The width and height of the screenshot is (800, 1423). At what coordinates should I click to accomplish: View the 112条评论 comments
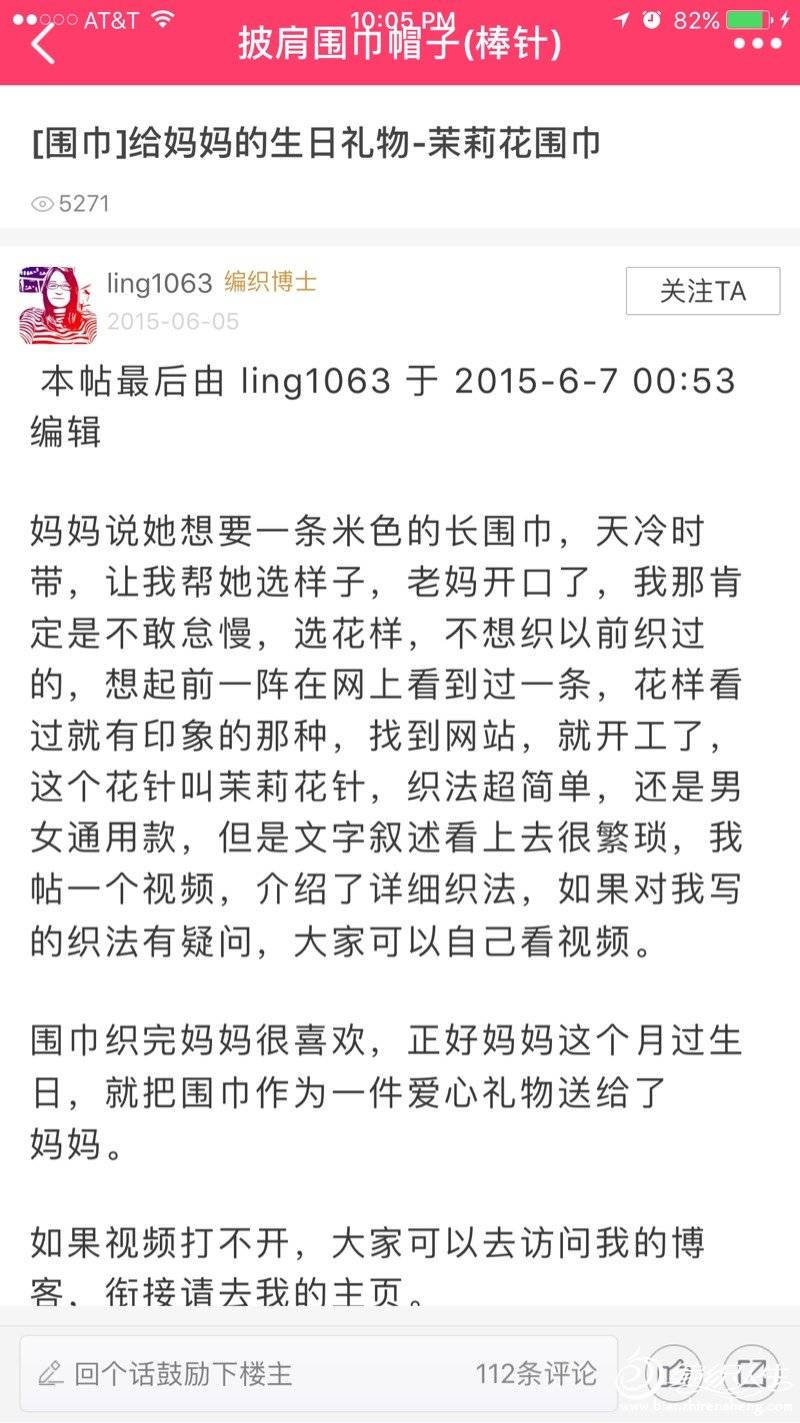536,1373
